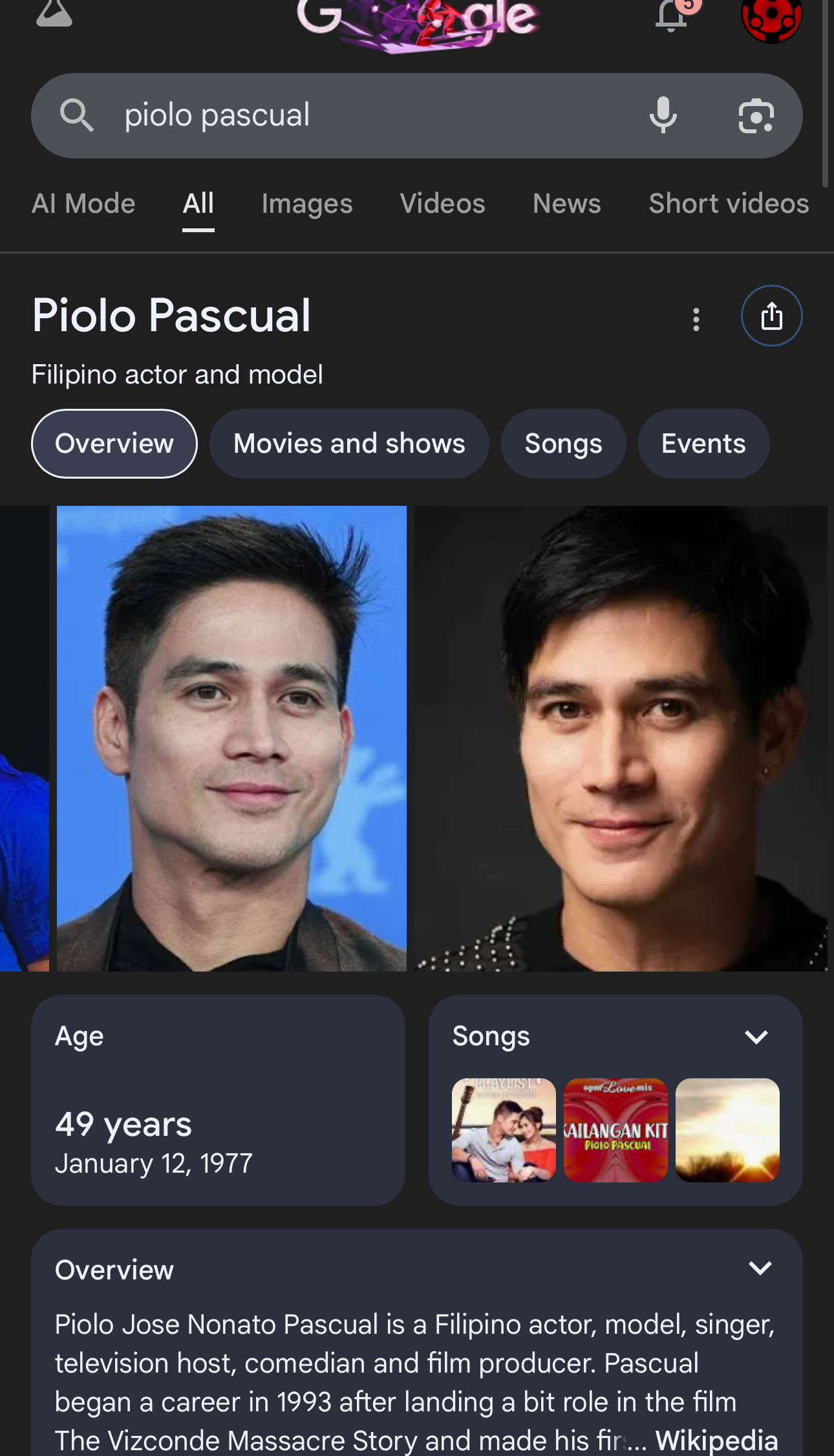Start voice search with the microphone
Viewport: 834px width, 1456px height.
pyautogui.click(x=663, y=116)
